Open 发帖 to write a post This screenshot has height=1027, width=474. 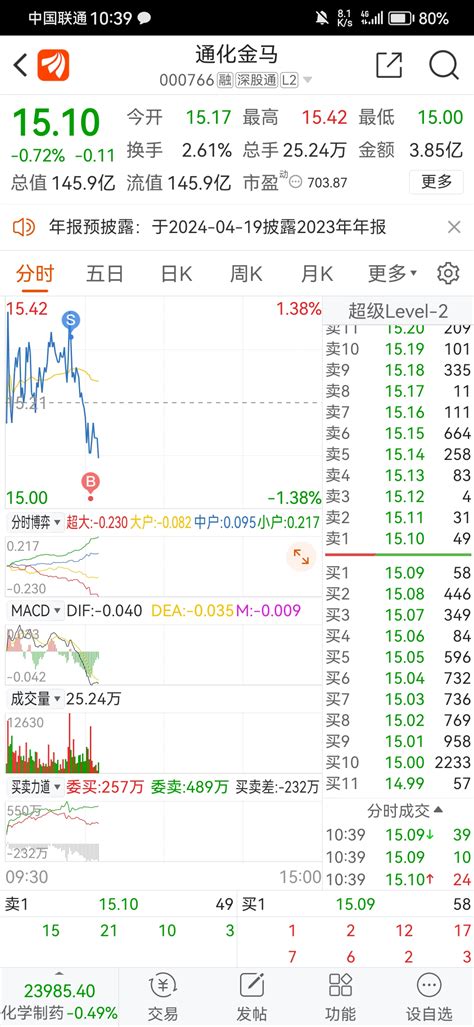(x=251, y=997)
